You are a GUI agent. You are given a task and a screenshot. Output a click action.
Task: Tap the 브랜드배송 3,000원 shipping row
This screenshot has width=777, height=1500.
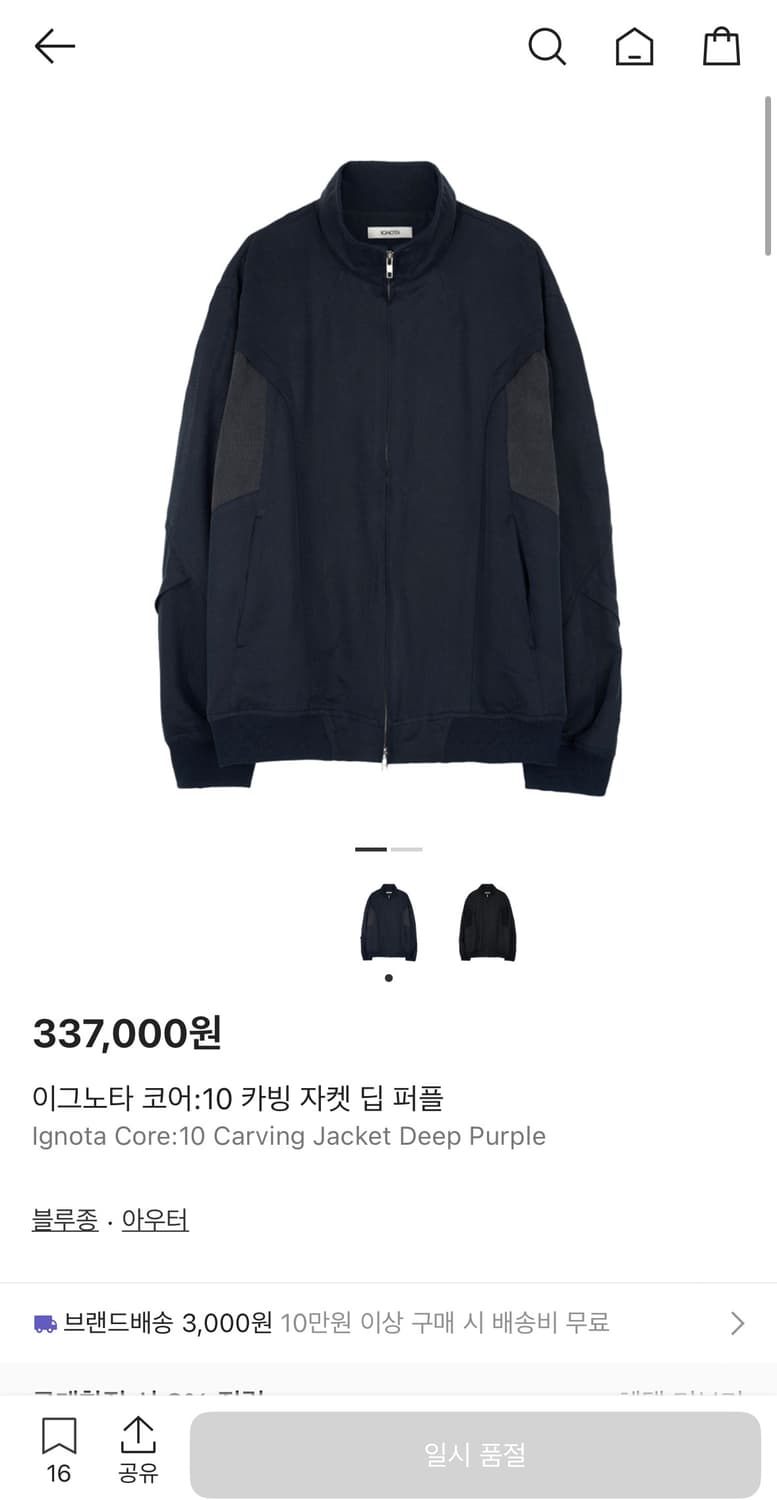388,1322
